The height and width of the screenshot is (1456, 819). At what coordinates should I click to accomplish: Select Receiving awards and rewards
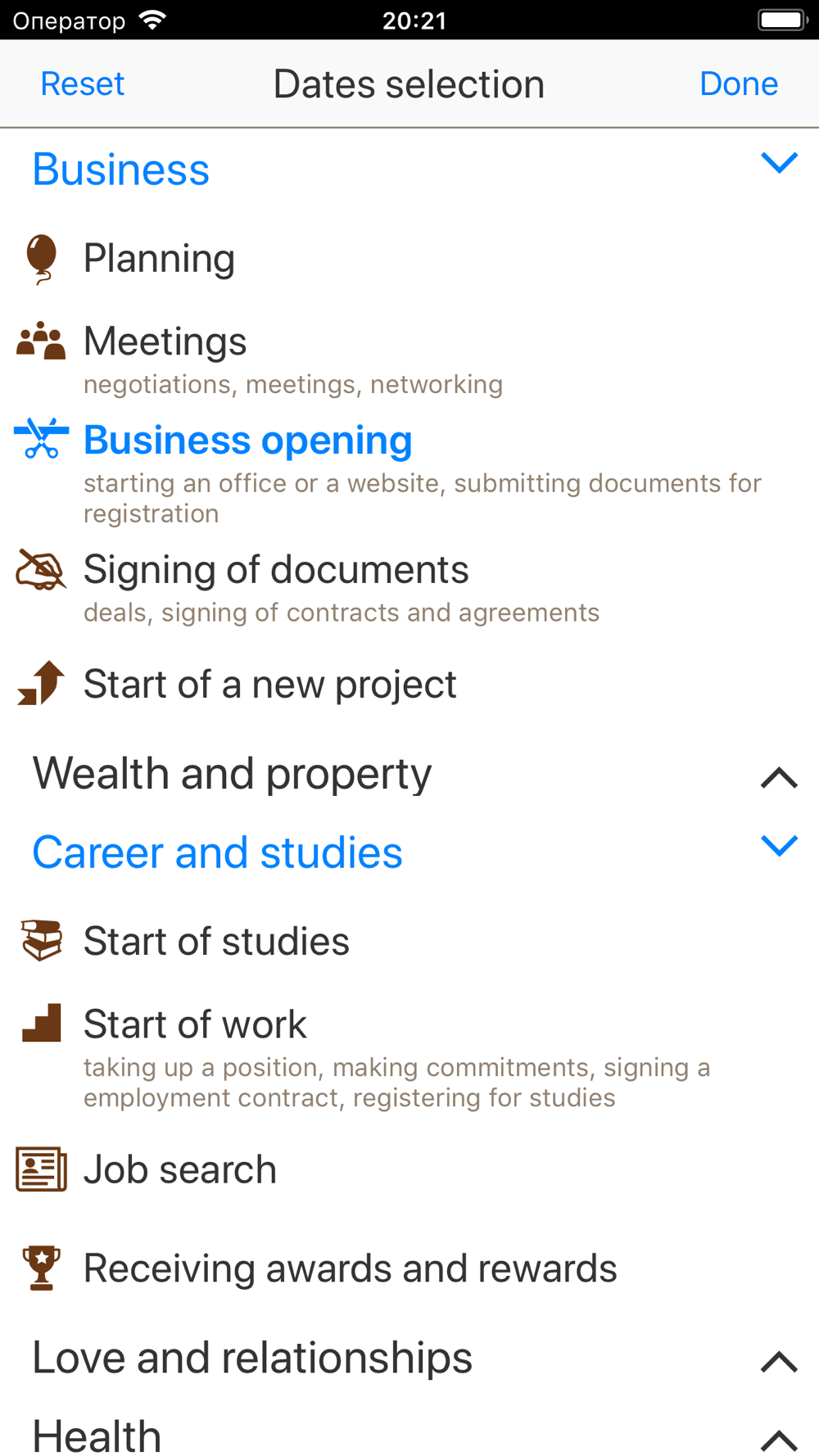(x=350, y=1268)
